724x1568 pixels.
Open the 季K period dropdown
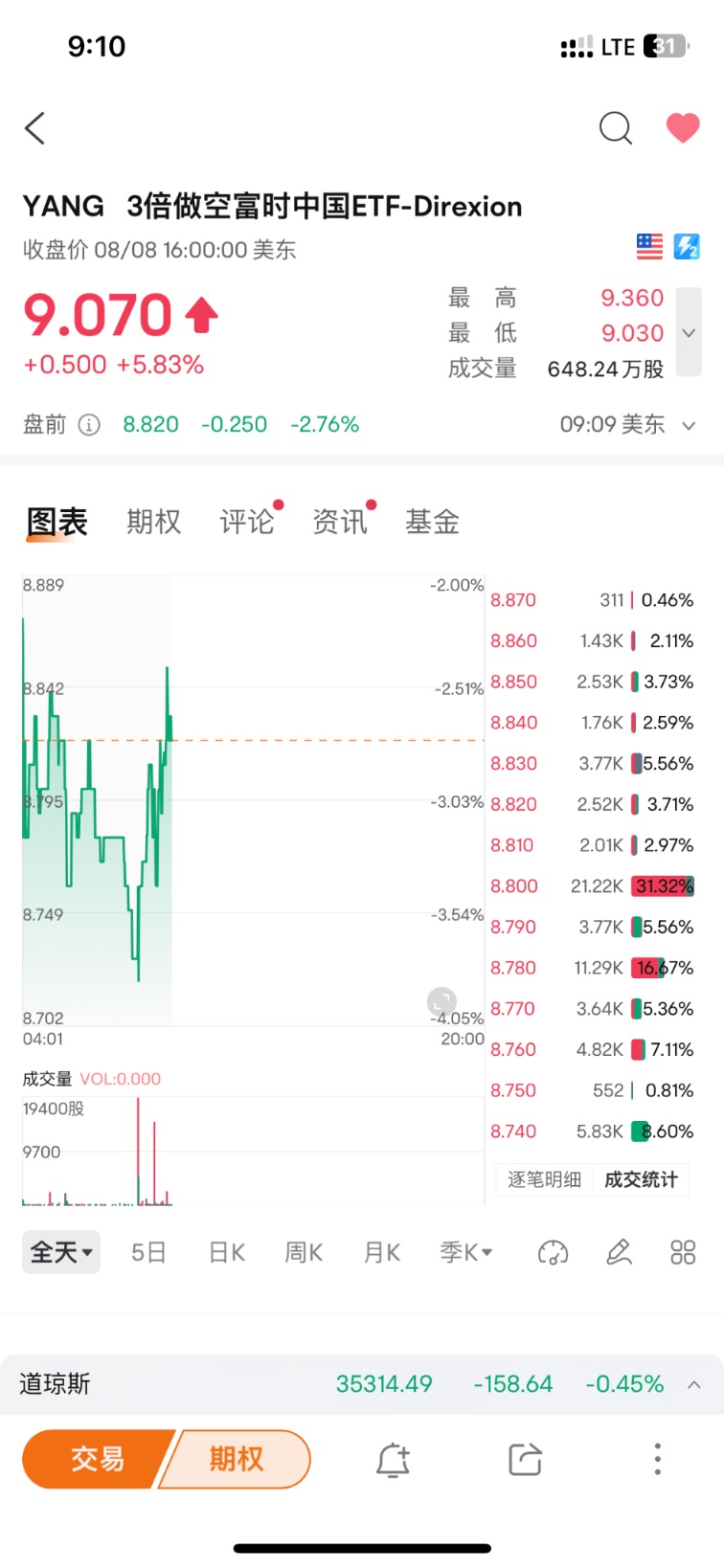[x=466, y=1252]
